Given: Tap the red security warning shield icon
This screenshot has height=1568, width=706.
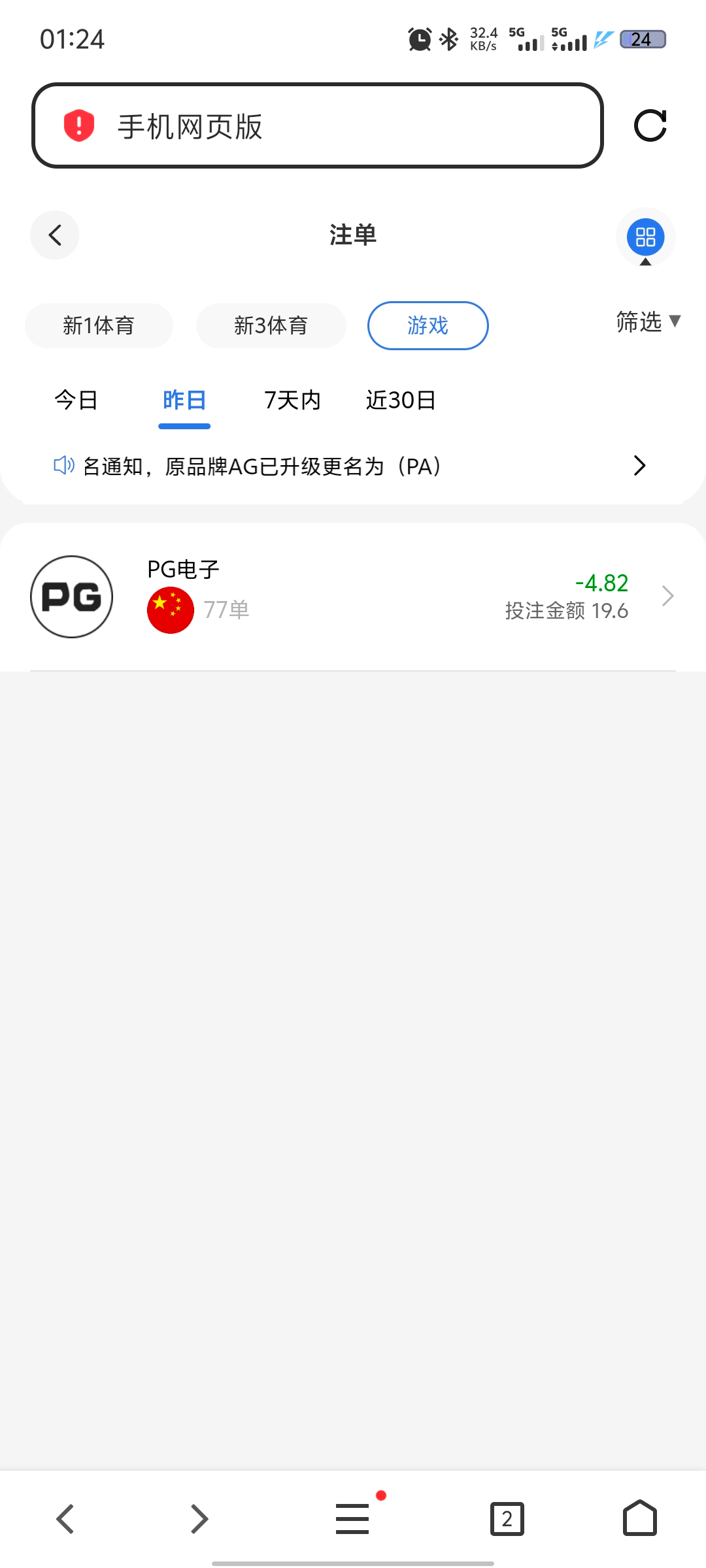Looking at the screenshot, I should point(78,127).
